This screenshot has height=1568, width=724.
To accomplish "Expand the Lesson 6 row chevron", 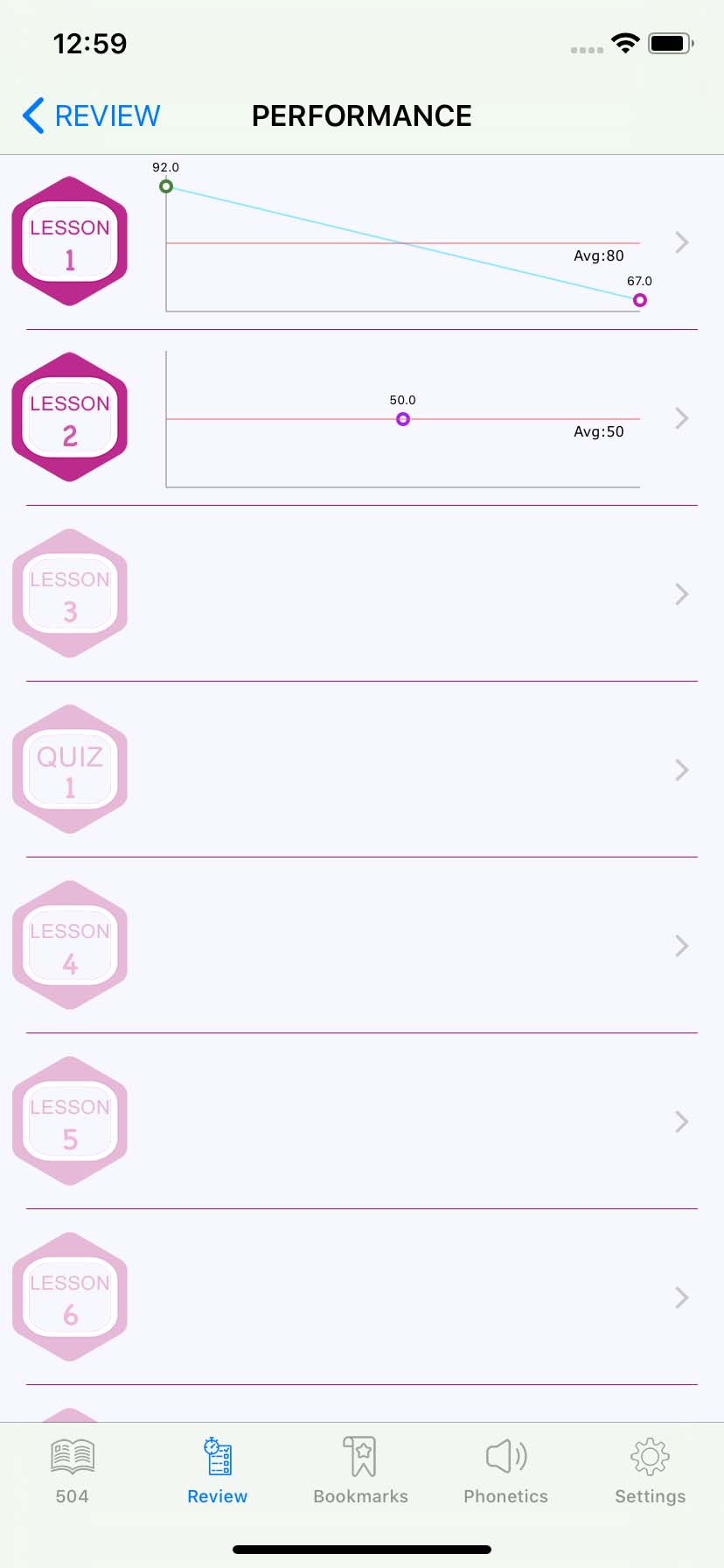I will tap(681, 1298).
